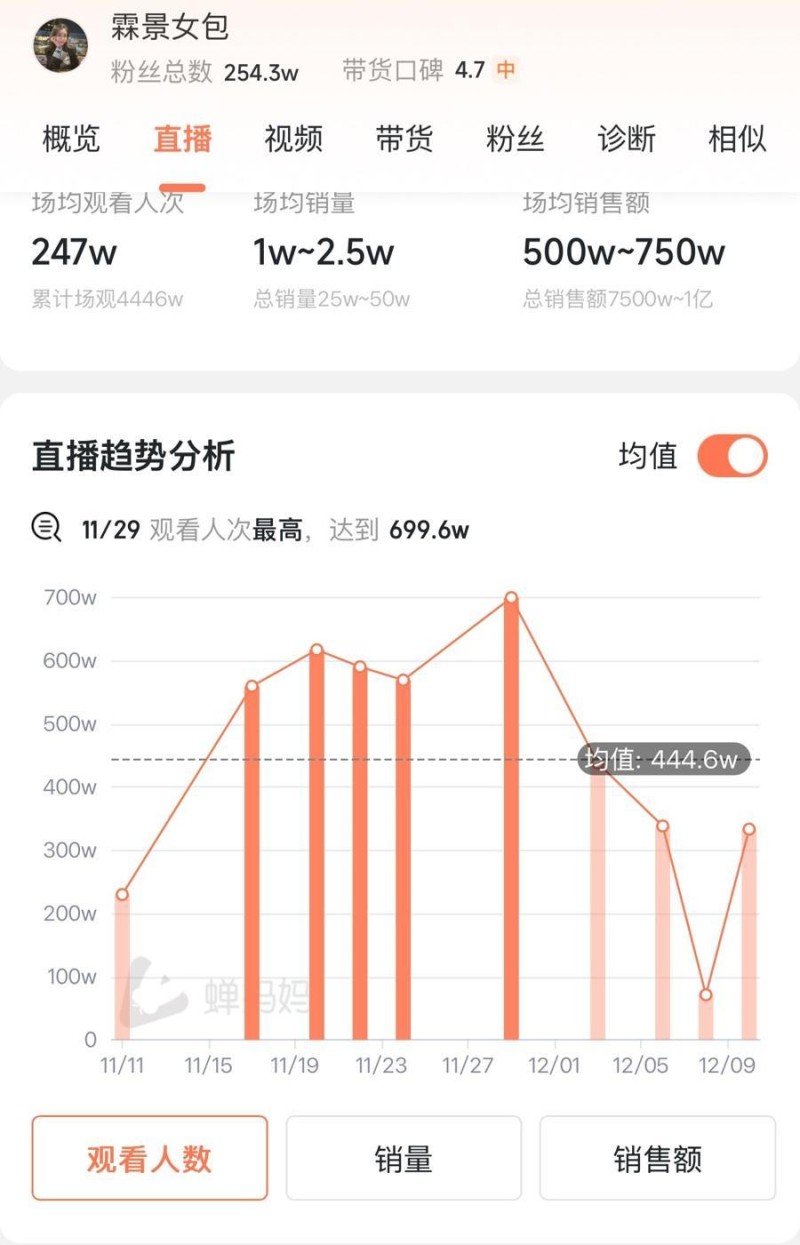Select the 诊断 tab
The height and width of the screenshot is (1245, 800).
pyautogui.click(x=625, y=139)
